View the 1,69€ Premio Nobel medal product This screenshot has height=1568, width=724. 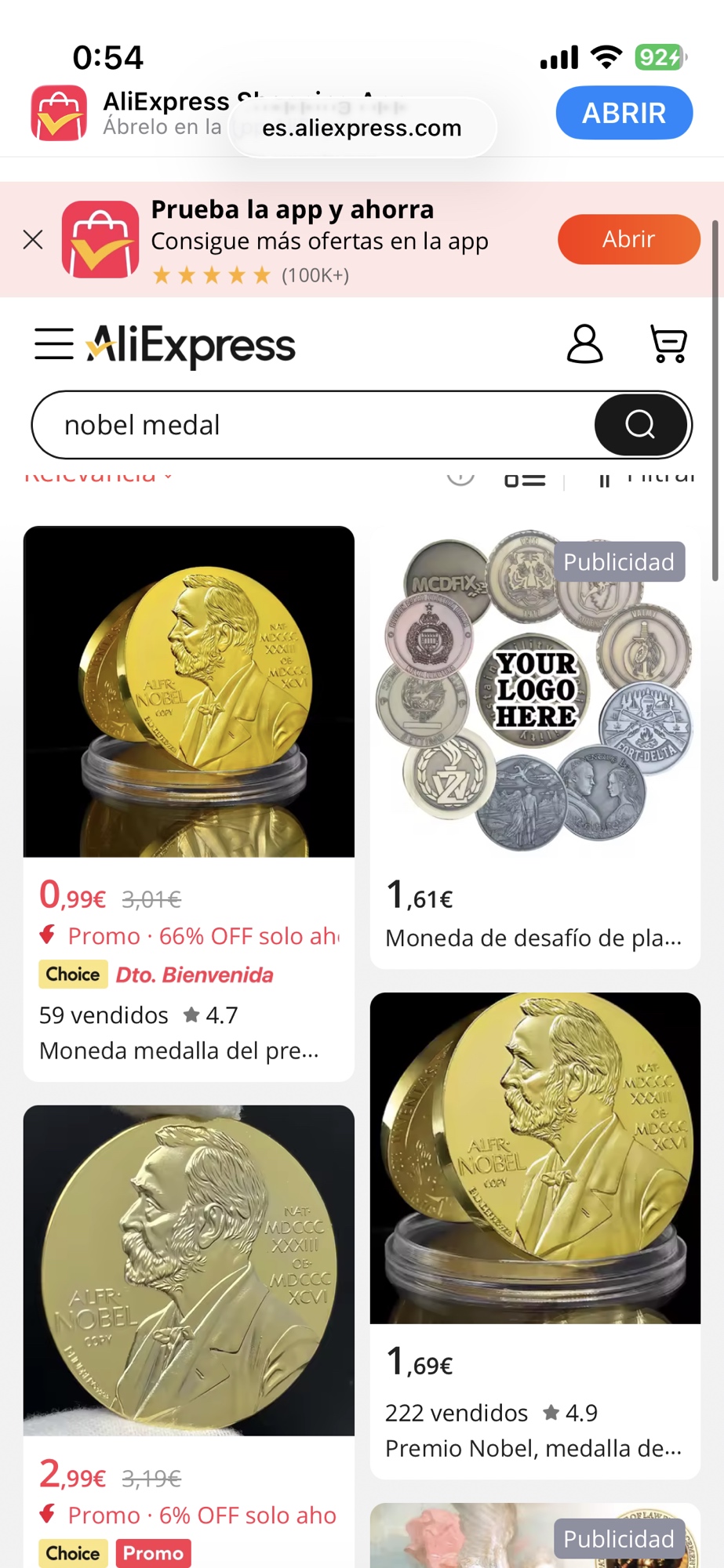535,1158
